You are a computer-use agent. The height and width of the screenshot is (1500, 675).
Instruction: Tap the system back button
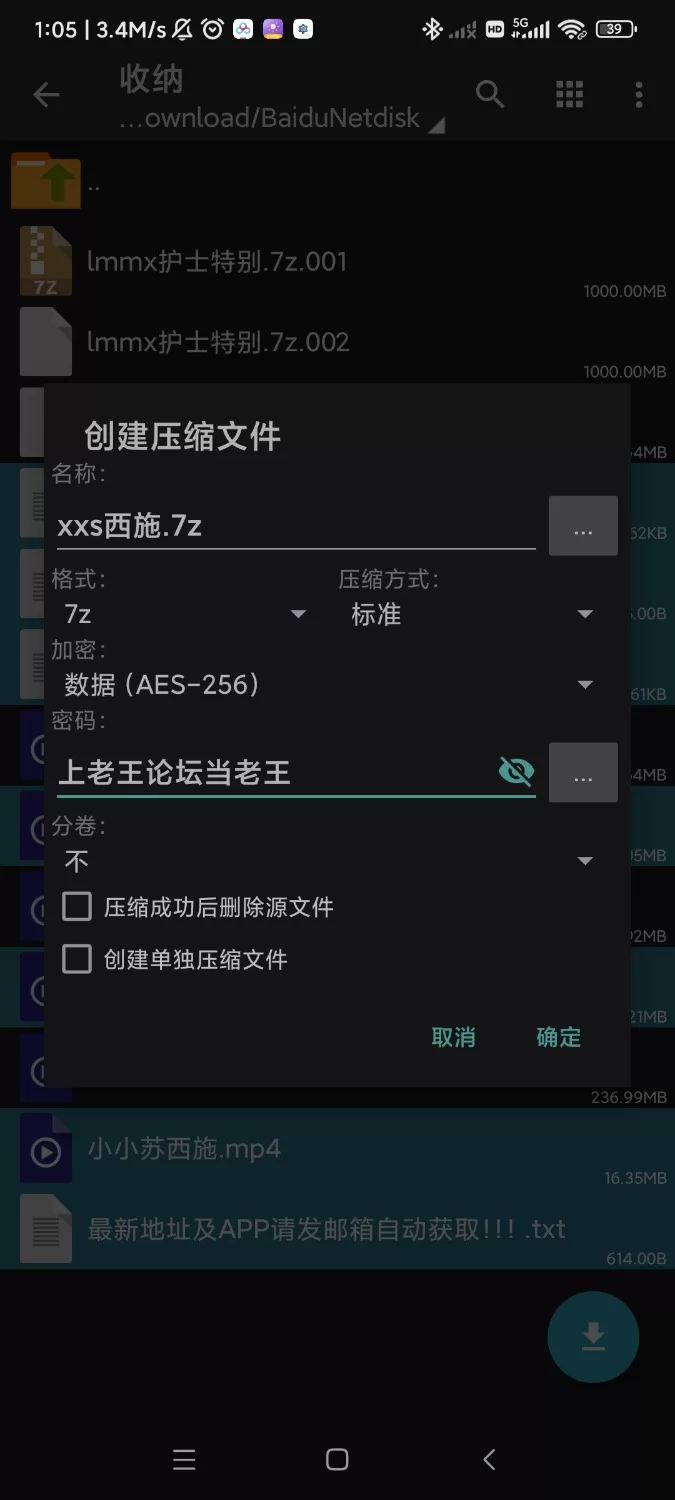(489, 1459)
